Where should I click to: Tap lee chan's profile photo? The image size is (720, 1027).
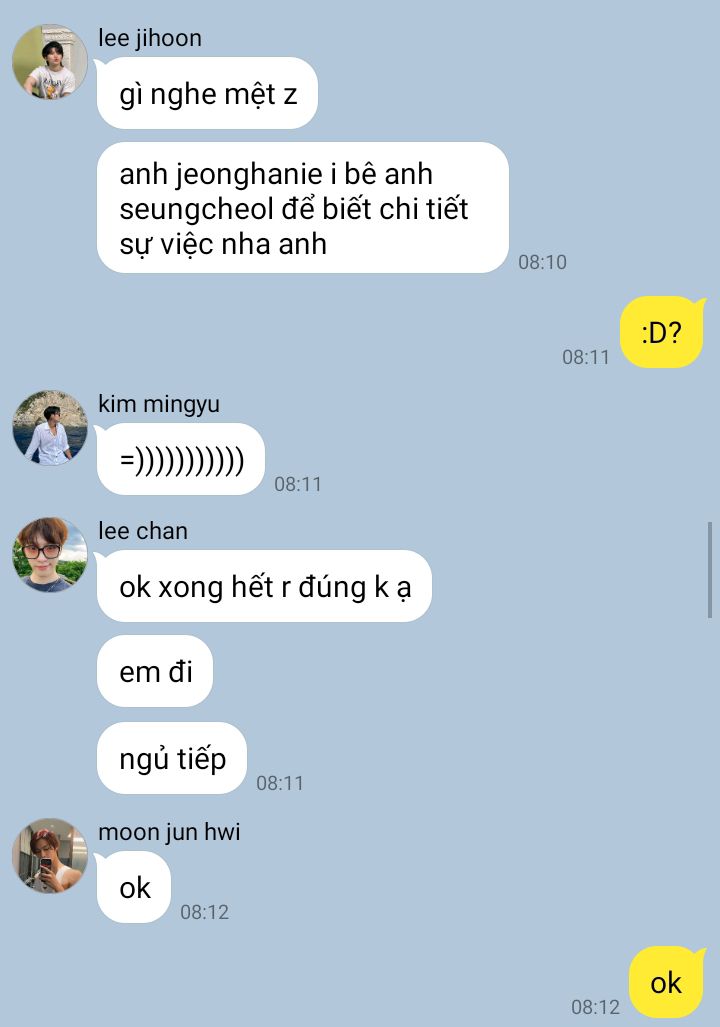[49, 555]
